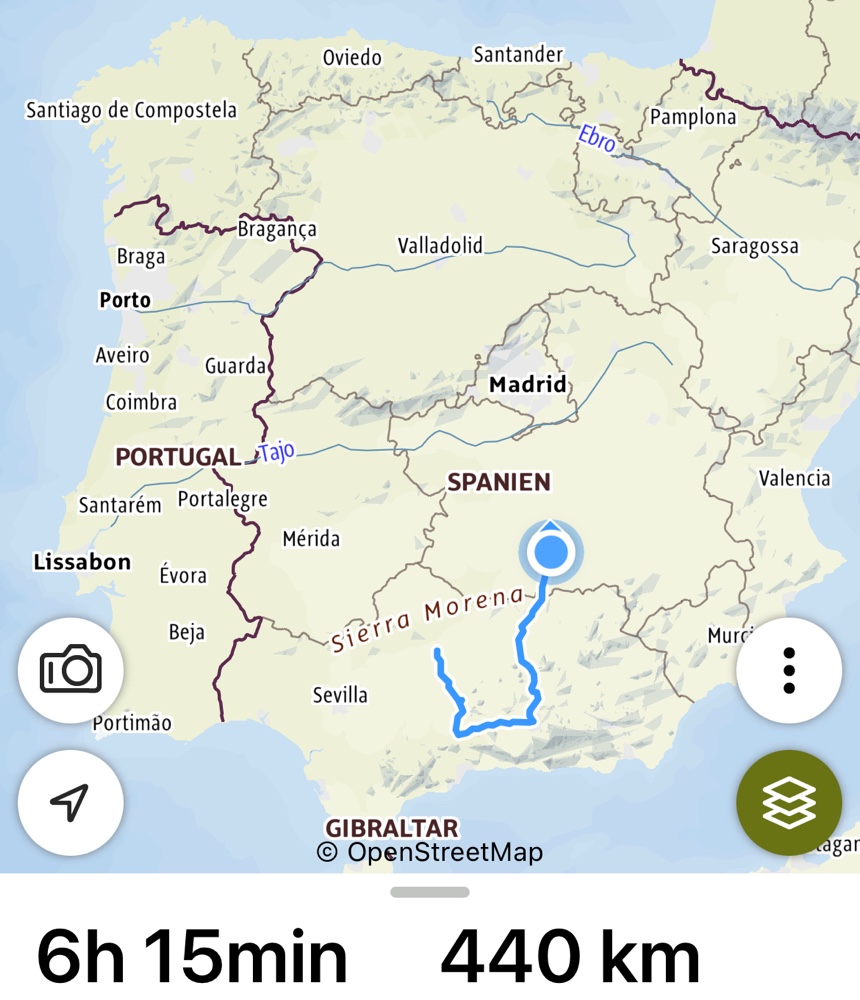Center map on current location
Screen dimensions: 860x1000
point(70,802)
